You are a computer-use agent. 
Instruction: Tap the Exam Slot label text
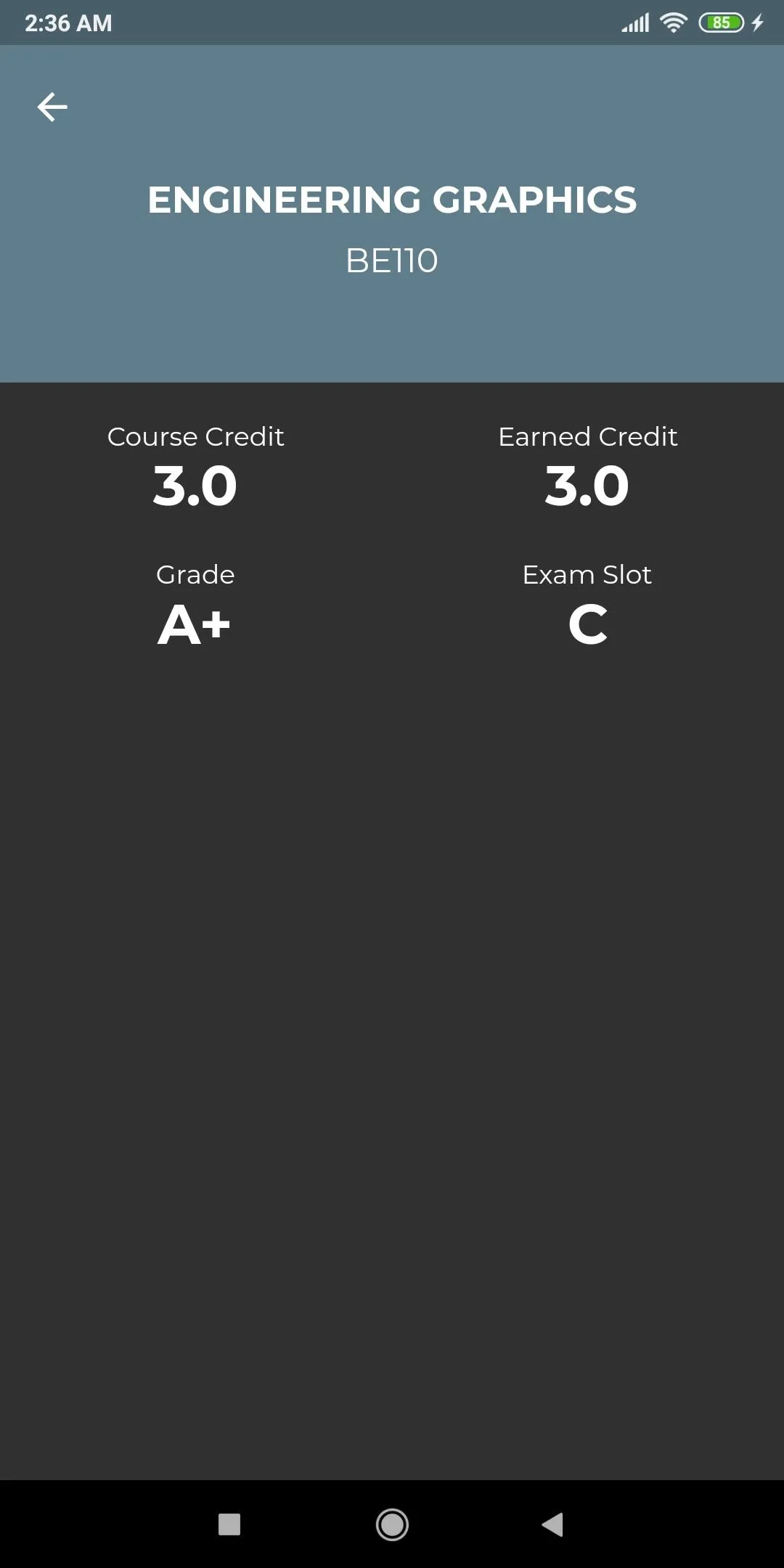587,574
